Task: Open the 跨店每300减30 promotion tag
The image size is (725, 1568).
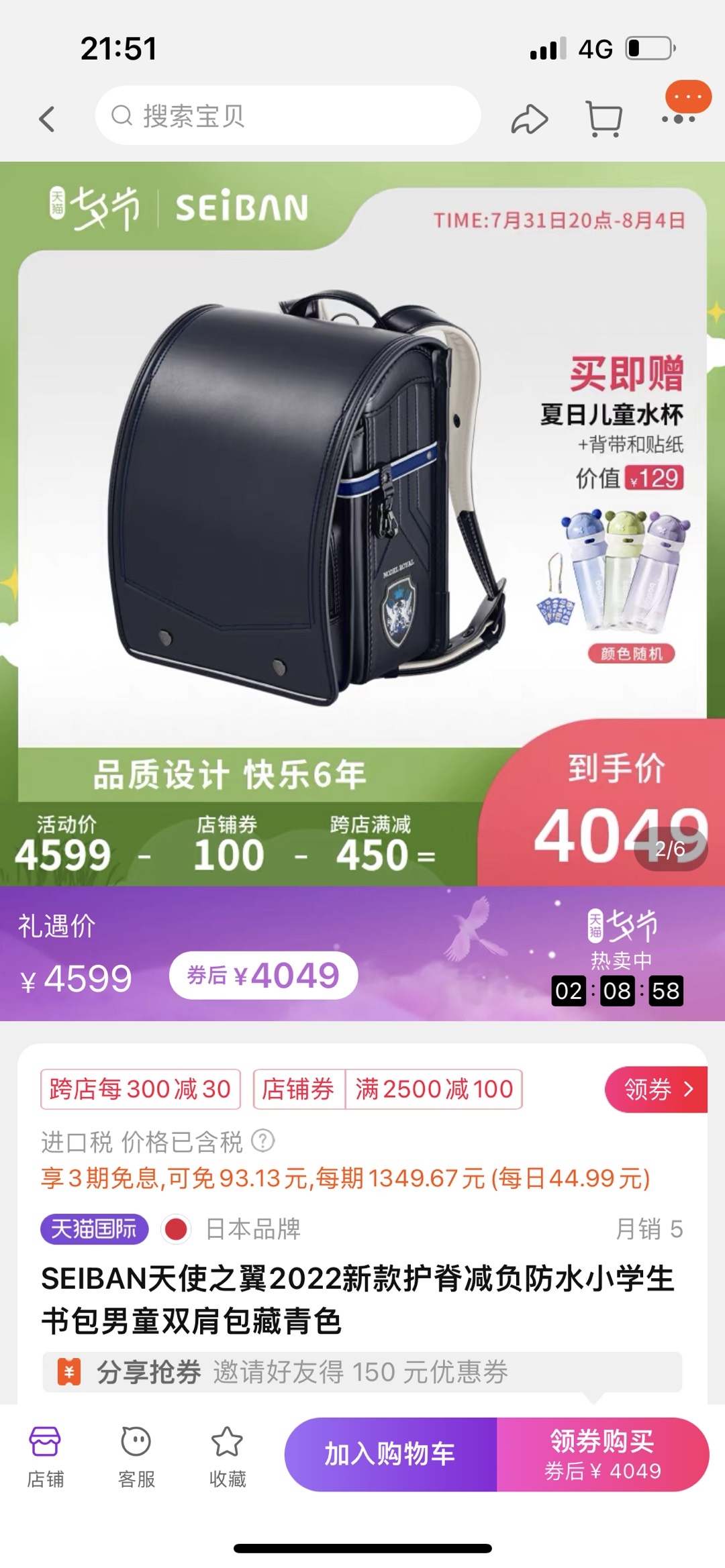Action: coord(140,1089)
